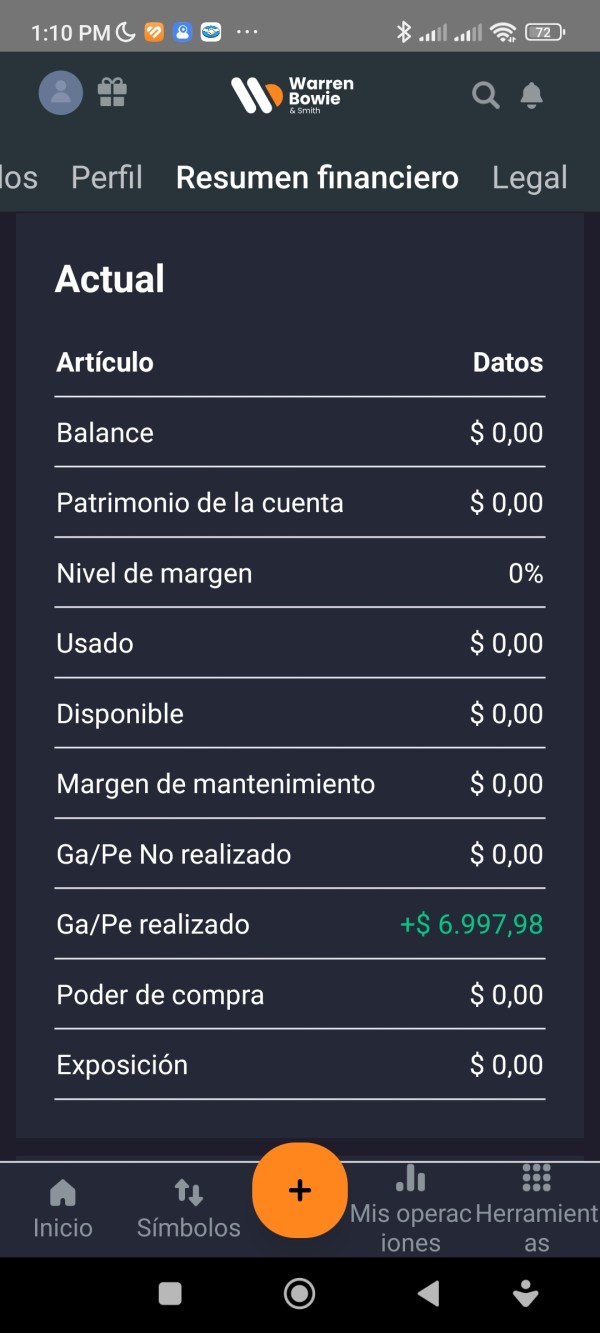Open the gift rewards icon
Image resolution: width=600 pixels, height=1333 pixels.
112,93
